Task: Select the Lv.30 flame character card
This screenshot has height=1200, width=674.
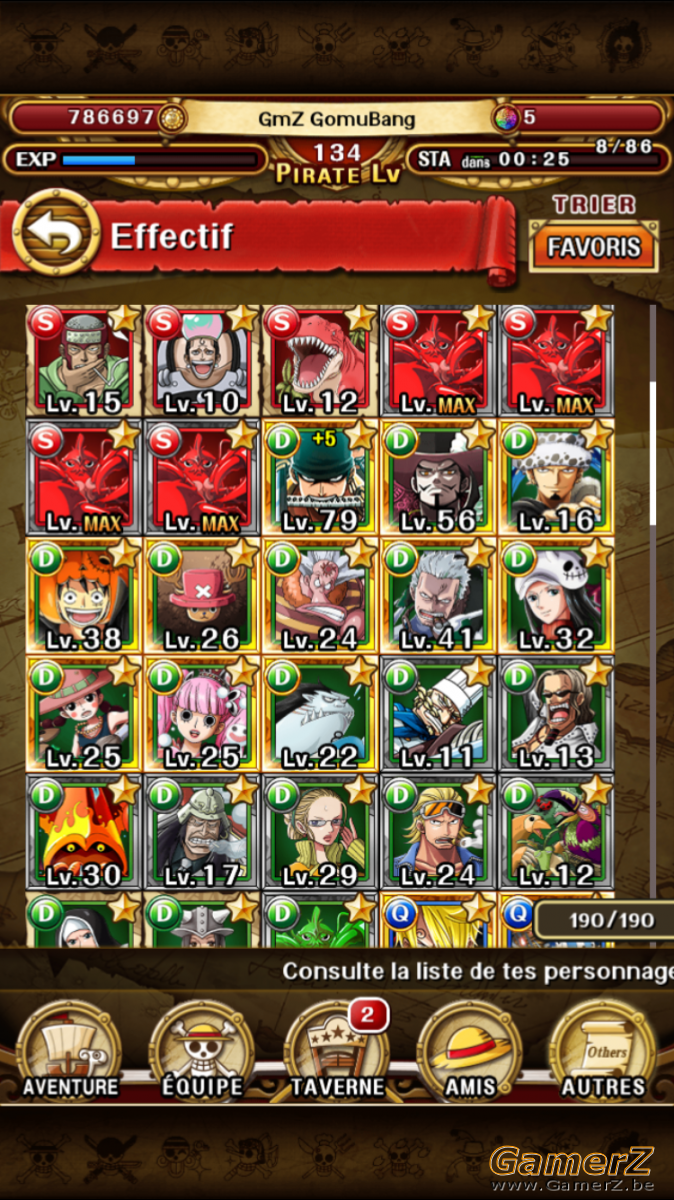Action: click(x=84, y=832)
